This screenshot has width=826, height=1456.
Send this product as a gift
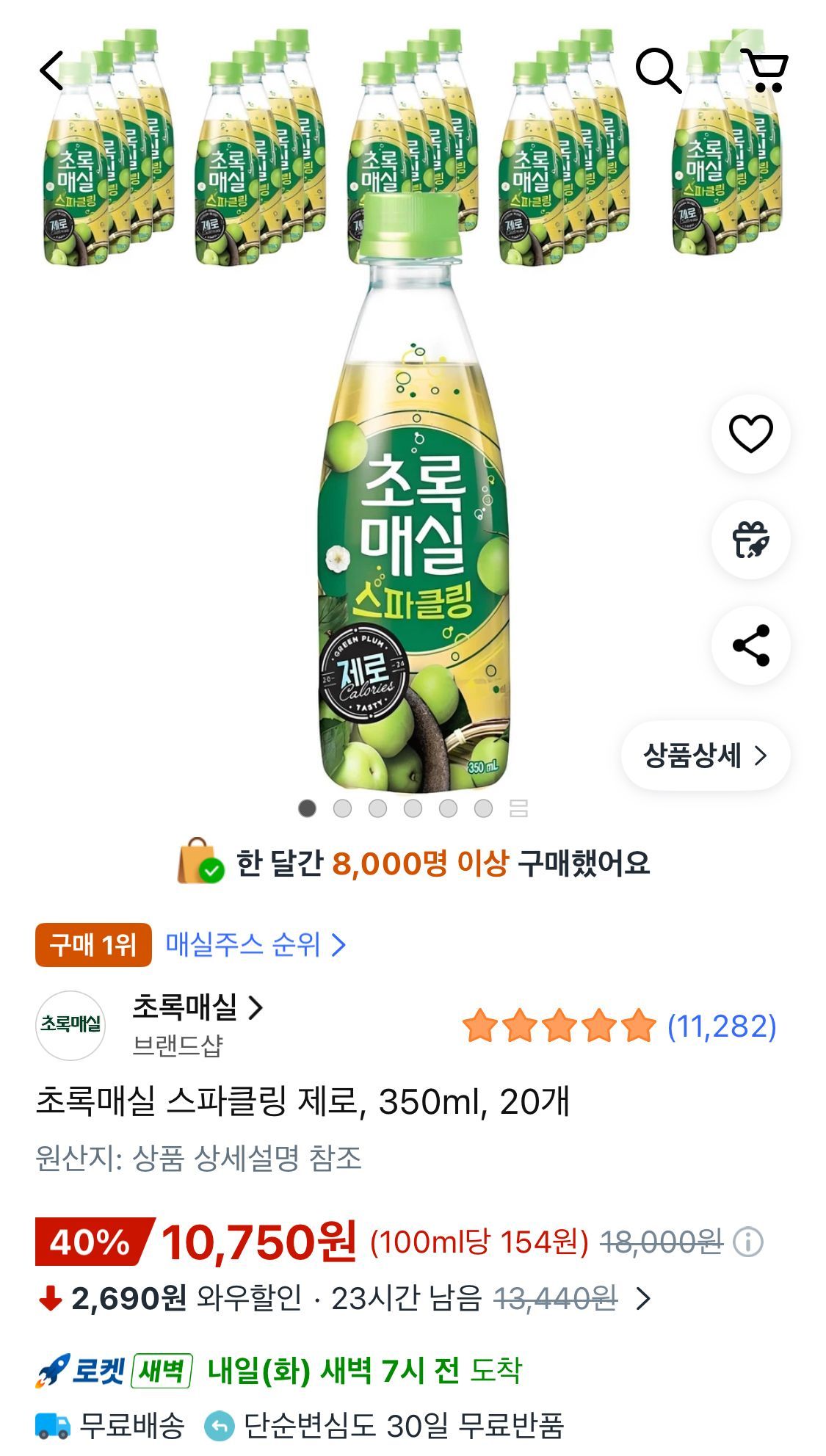coord(750,540)
